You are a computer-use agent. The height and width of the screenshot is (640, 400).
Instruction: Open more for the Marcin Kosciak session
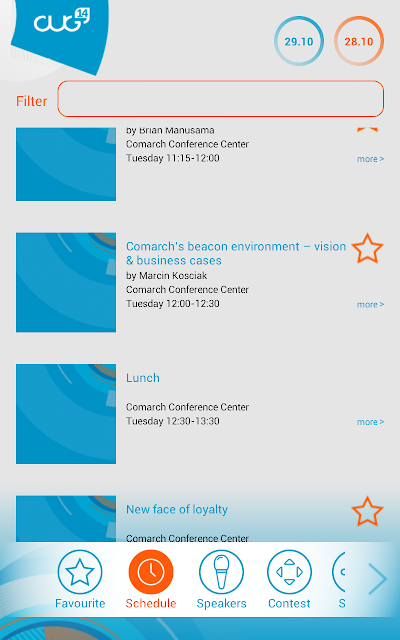[370, 304]
